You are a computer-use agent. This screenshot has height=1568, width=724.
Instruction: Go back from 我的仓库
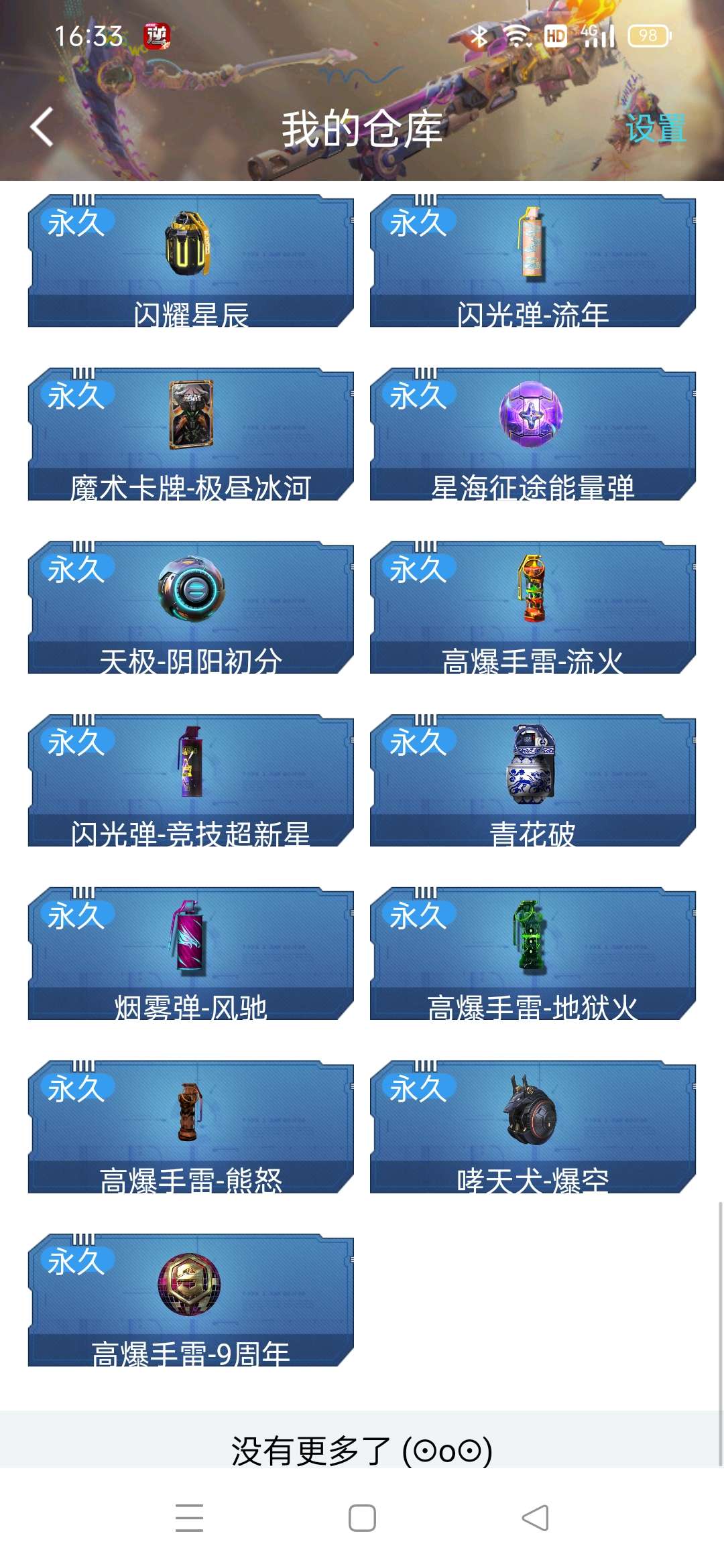(42, 127)
